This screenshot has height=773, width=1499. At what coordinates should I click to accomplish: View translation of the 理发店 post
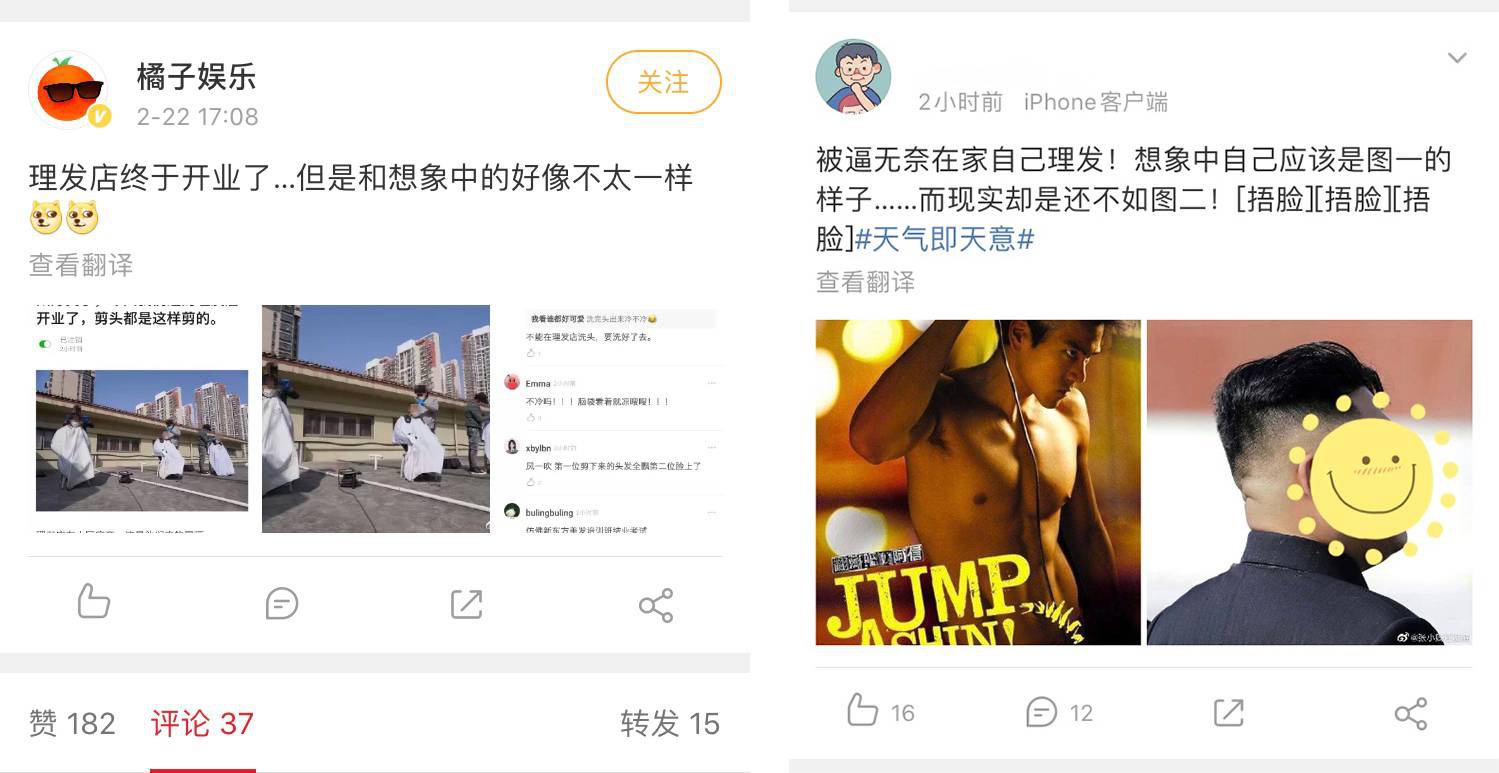click(x=81, y=265)
